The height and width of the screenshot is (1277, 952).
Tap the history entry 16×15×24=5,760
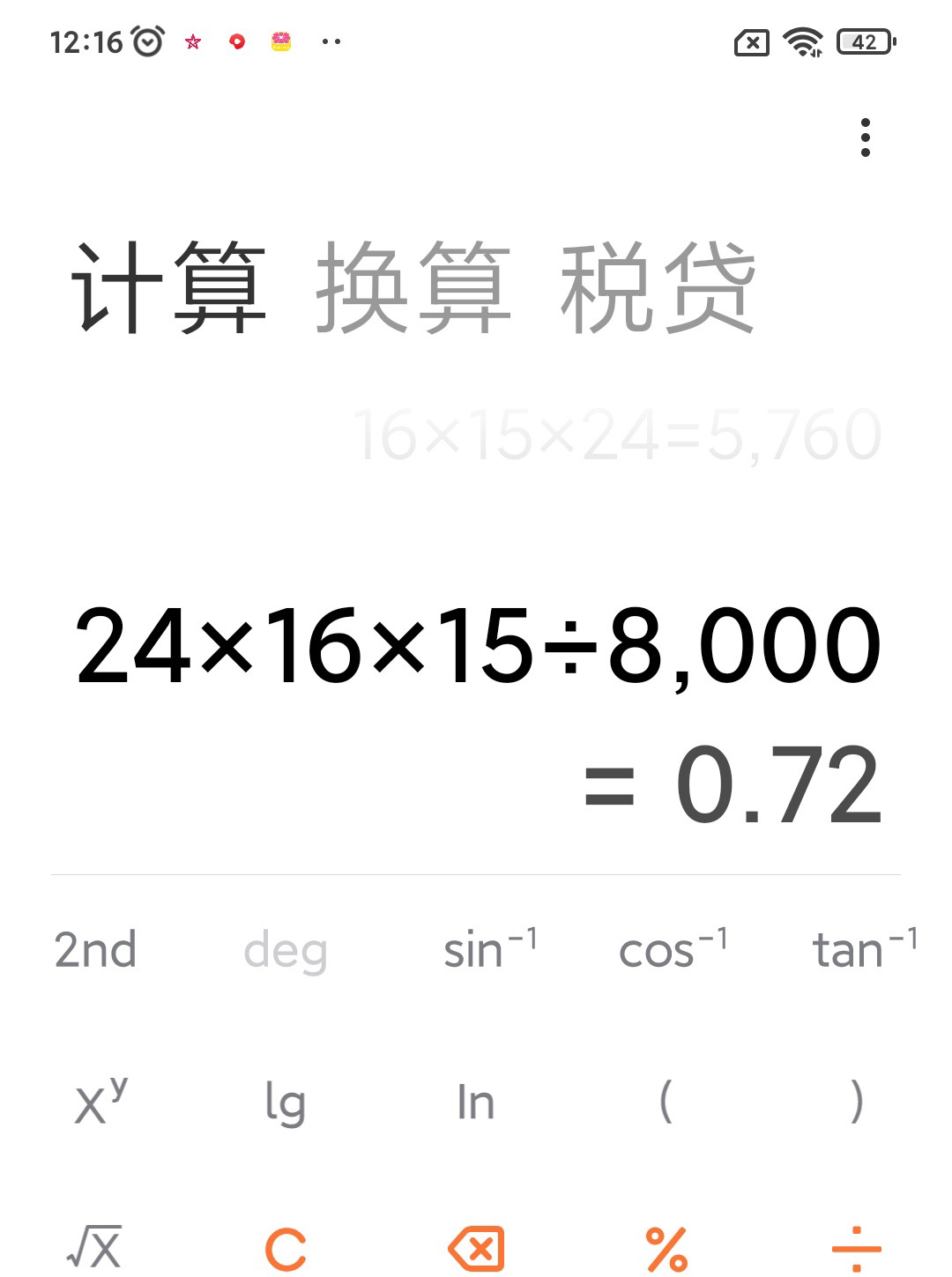point(617,435)
